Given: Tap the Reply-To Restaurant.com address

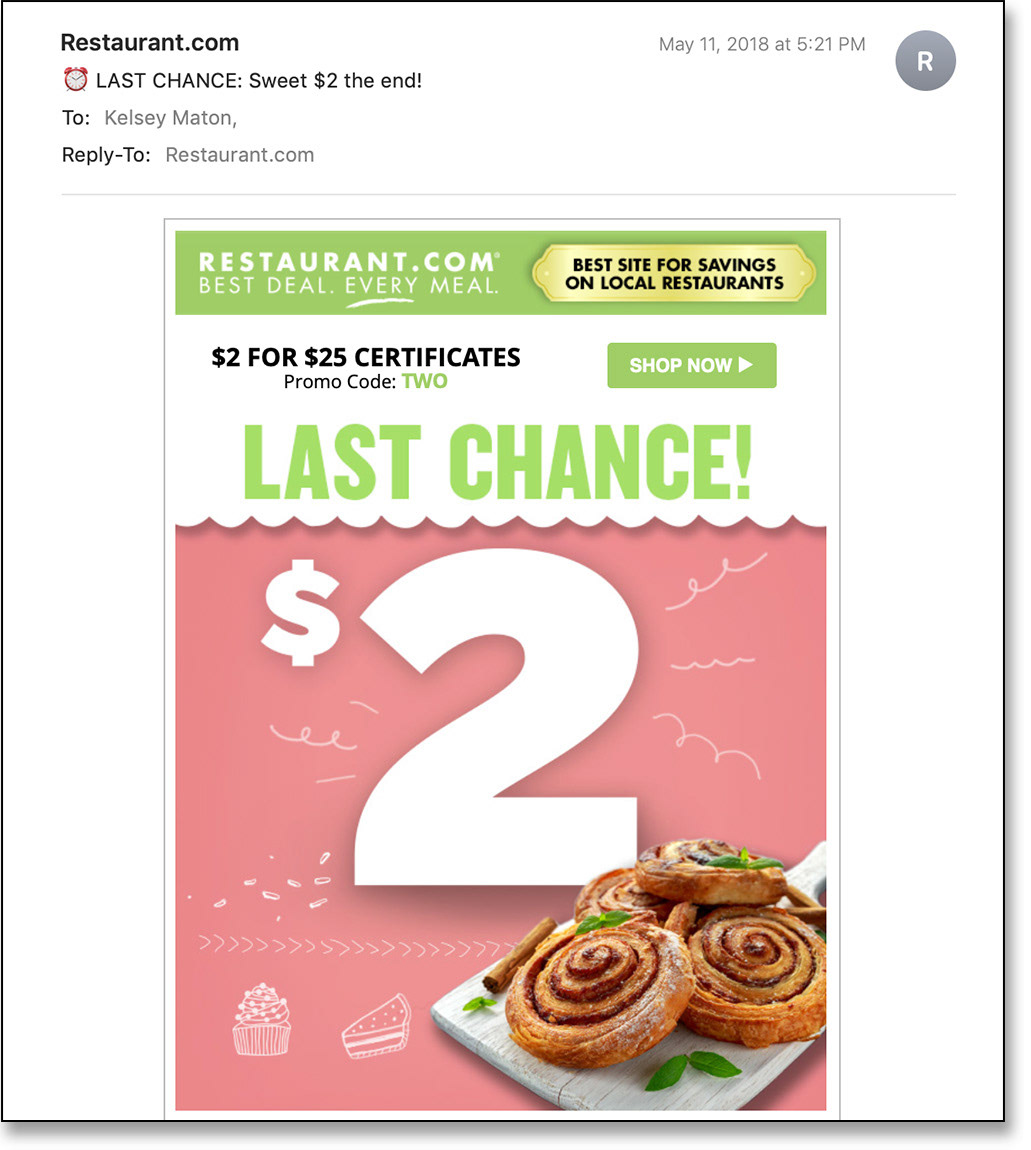Looking at the screenshot, I should 239,155.
